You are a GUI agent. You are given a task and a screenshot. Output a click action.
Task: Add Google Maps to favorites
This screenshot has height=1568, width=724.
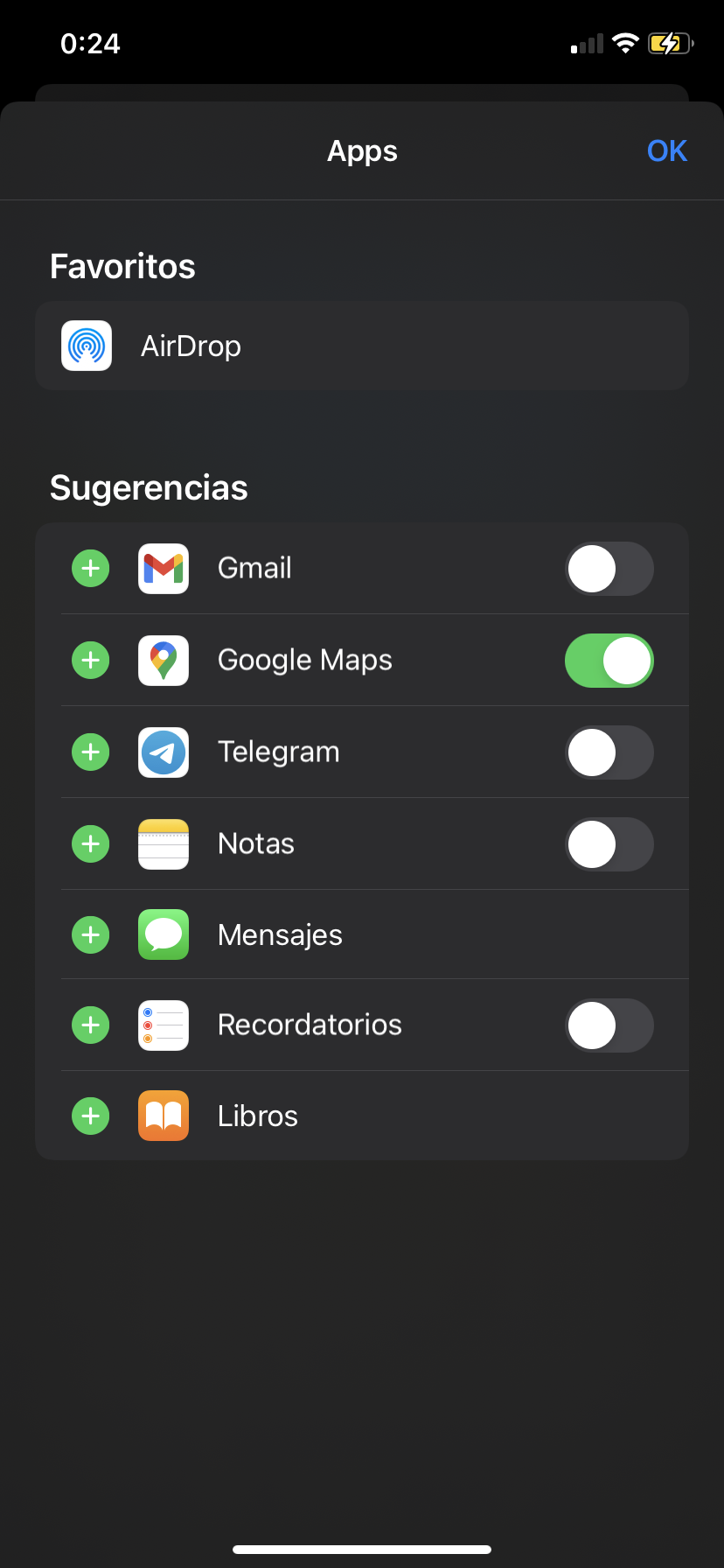pos(90,660)
